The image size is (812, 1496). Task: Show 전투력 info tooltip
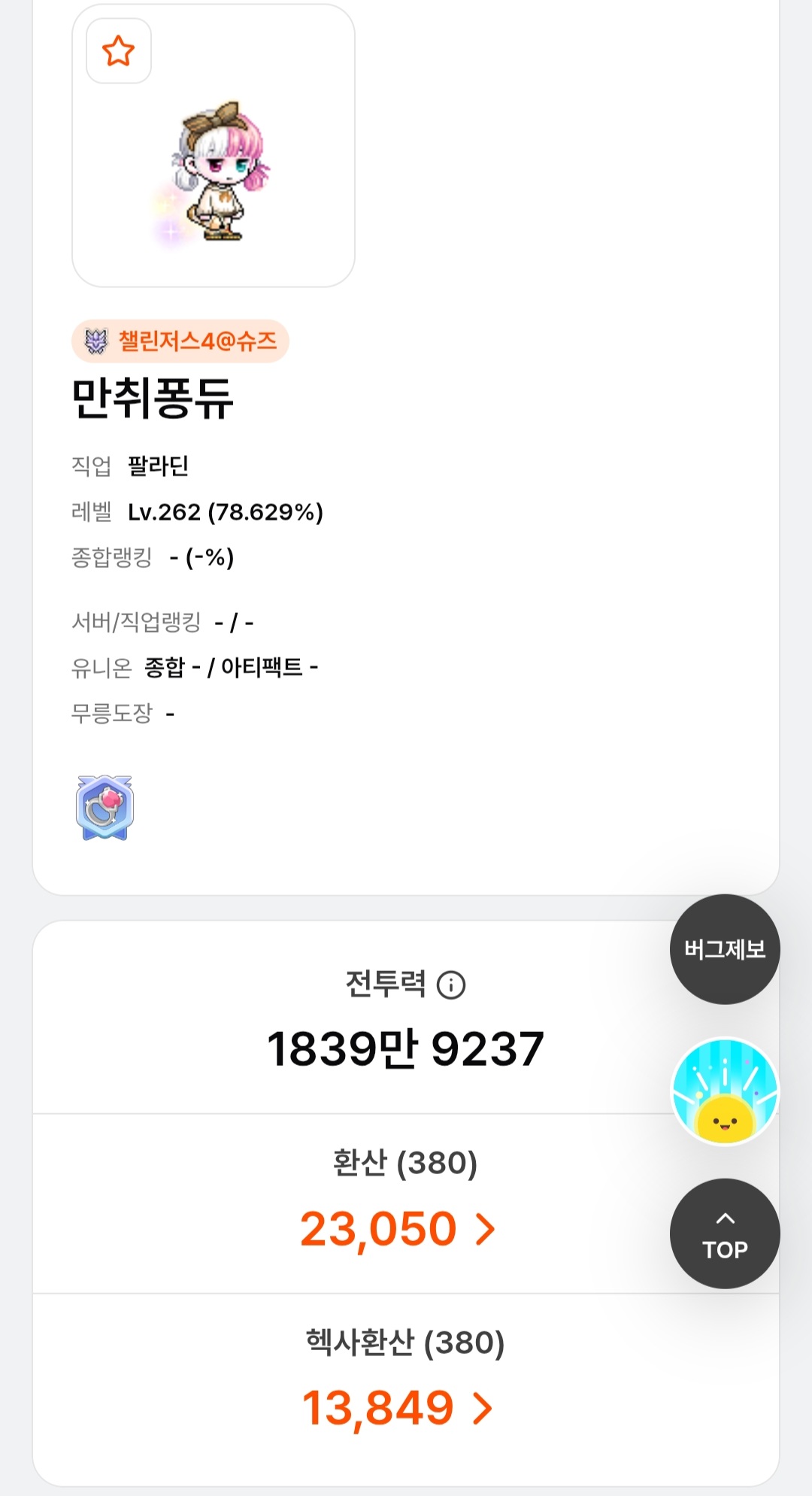451,985
